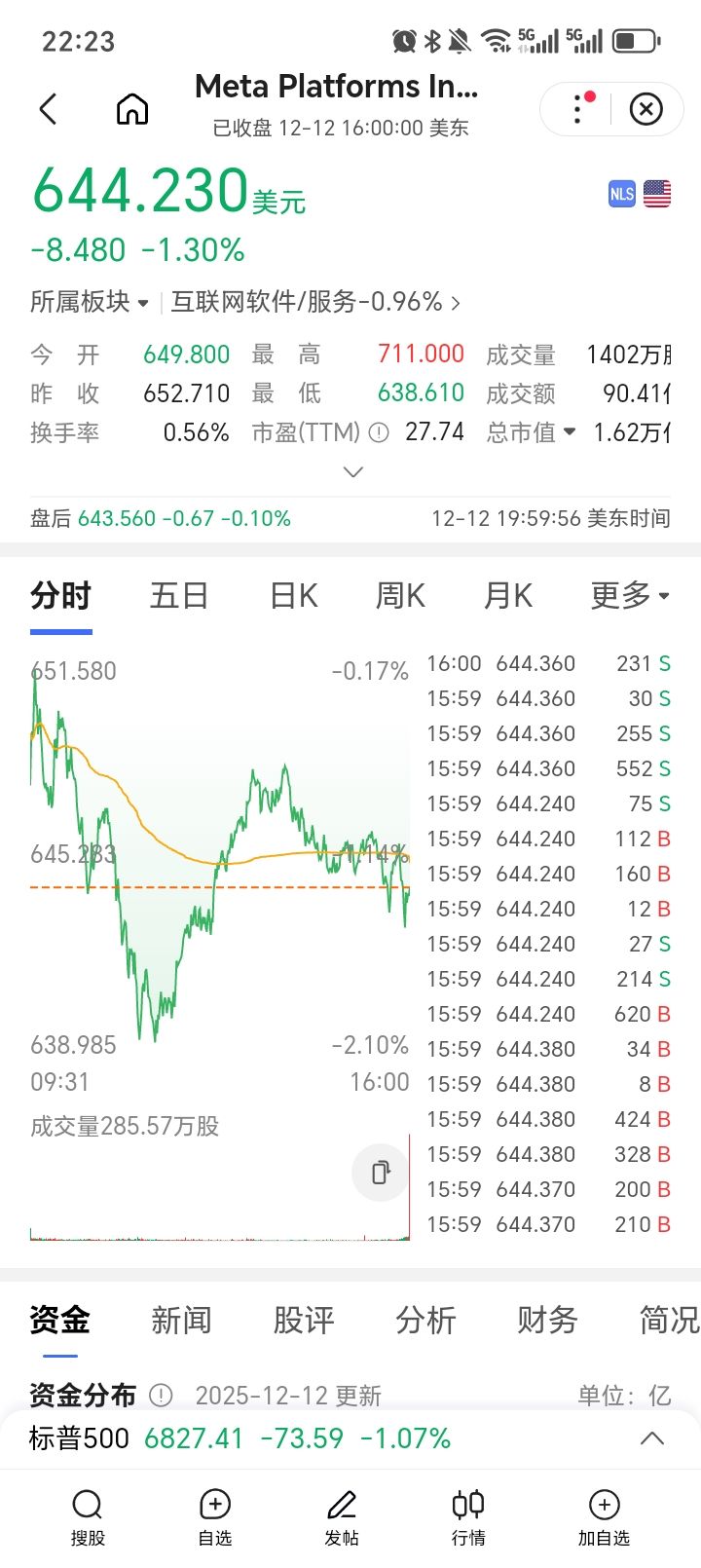The image size is (701, 1568).
Task: Select the 周K chart tab
Action: (x=400, y=595)
